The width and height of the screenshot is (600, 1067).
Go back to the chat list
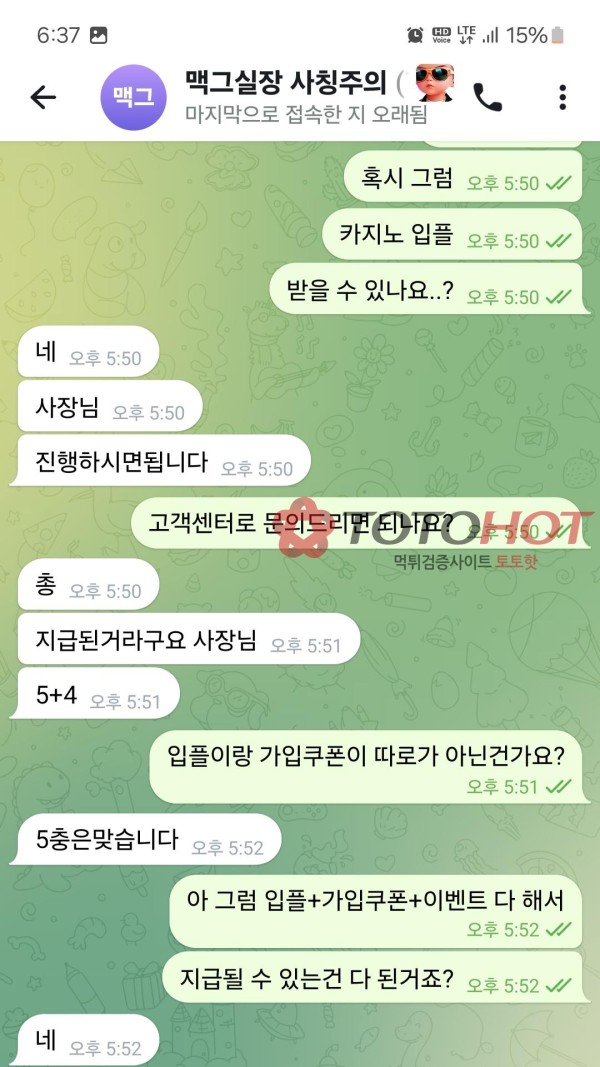tap(43, 97)
